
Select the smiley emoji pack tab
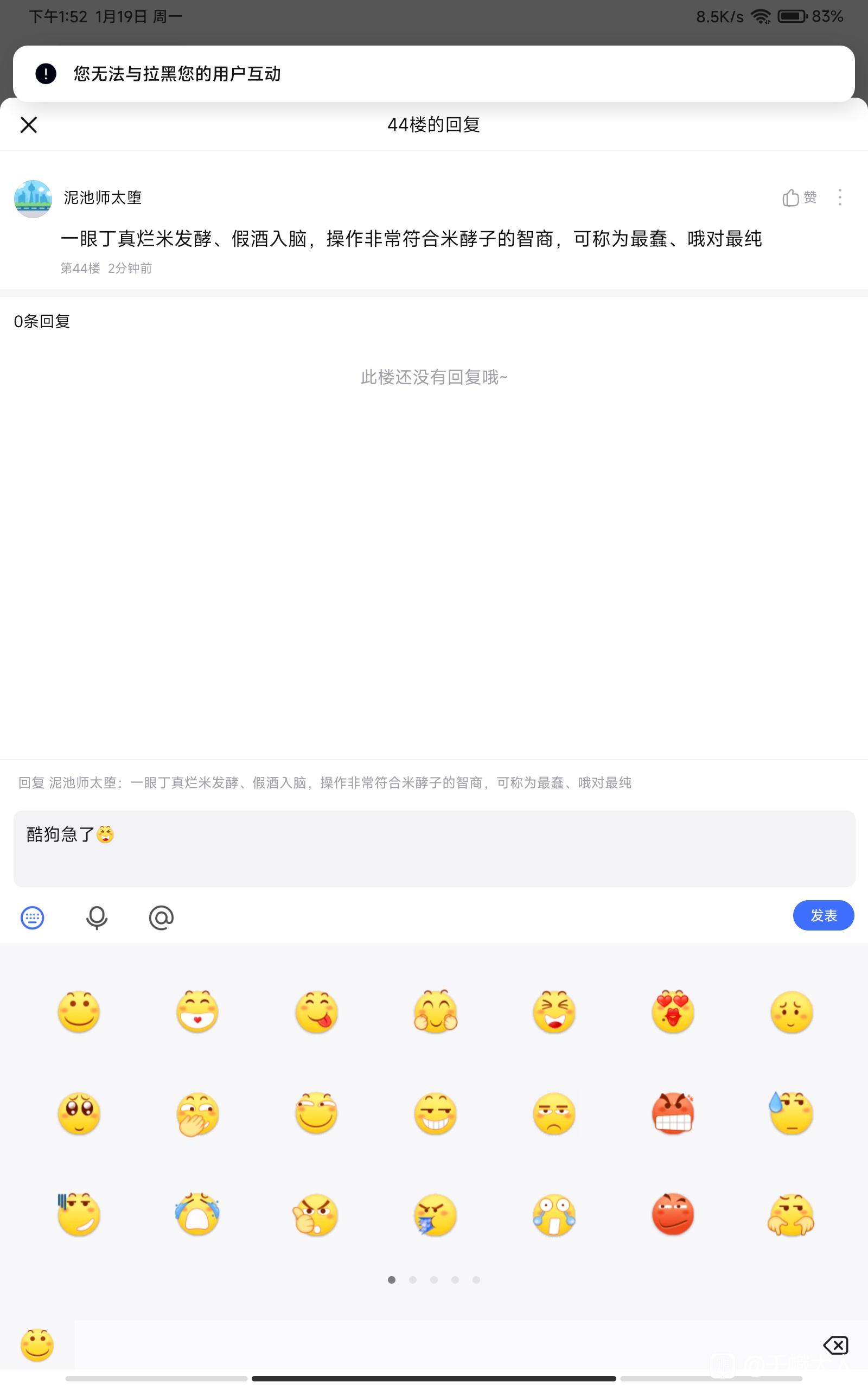pyautogui.click(x=37, y=1345)
